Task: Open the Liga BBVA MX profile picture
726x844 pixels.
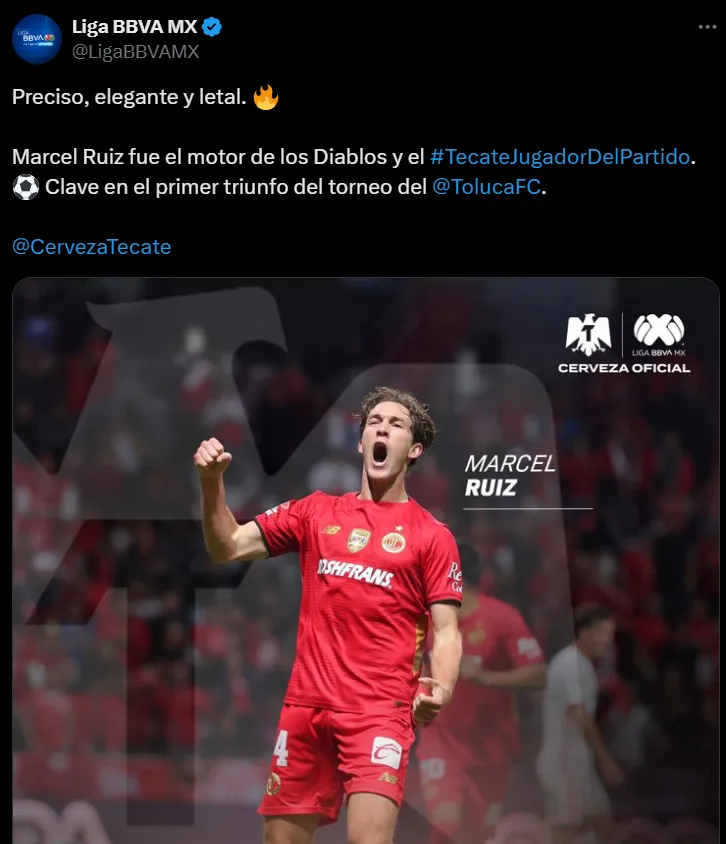Action: pos(37,39)
